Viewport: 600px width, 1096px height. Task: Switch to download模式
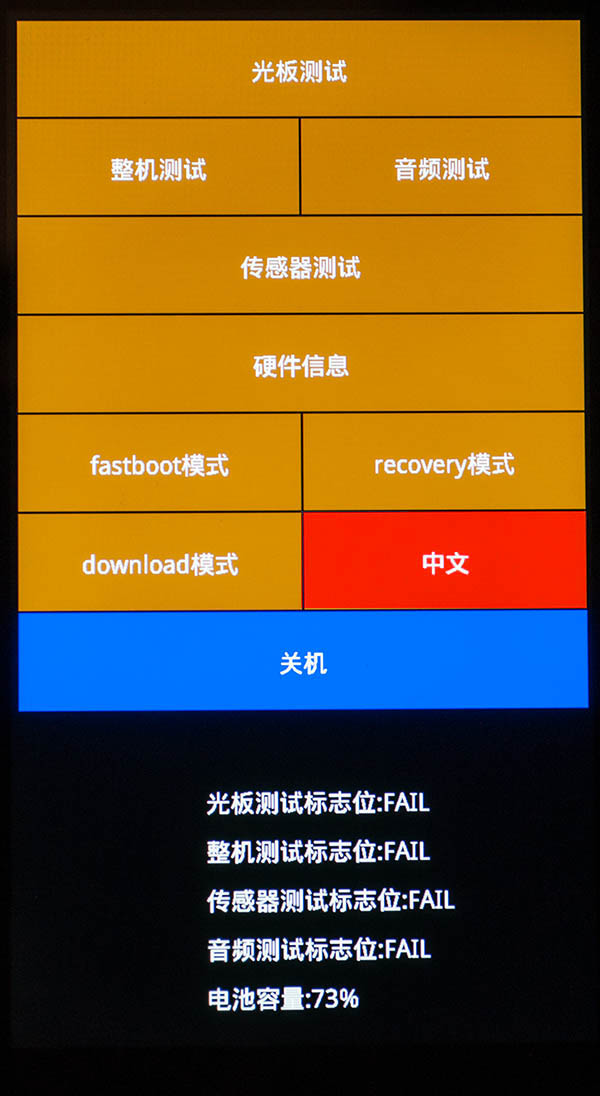pyautogui.click(x=159, y=562)
